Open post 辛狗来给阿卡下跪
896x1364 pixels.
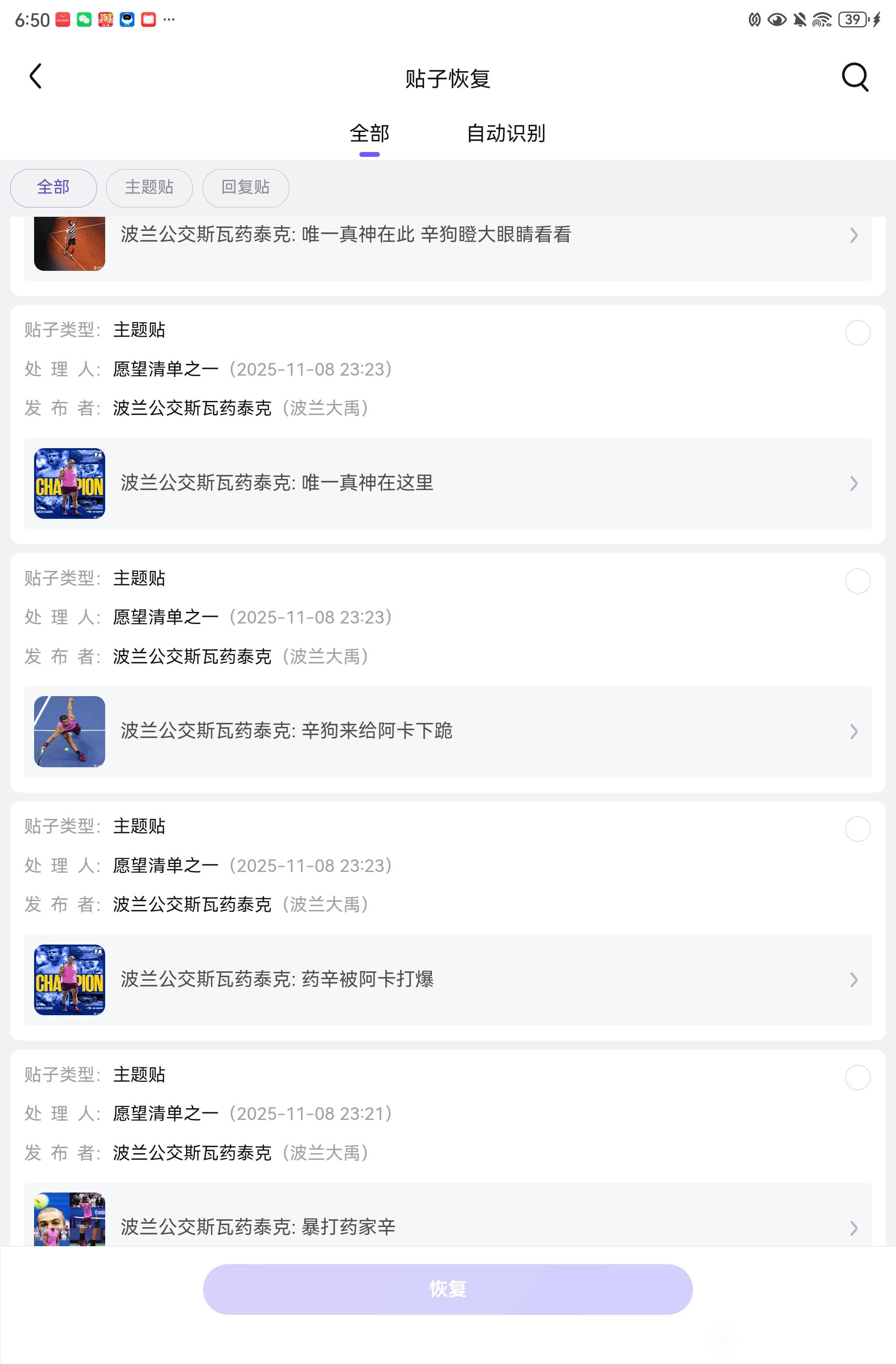pos(447,731)
